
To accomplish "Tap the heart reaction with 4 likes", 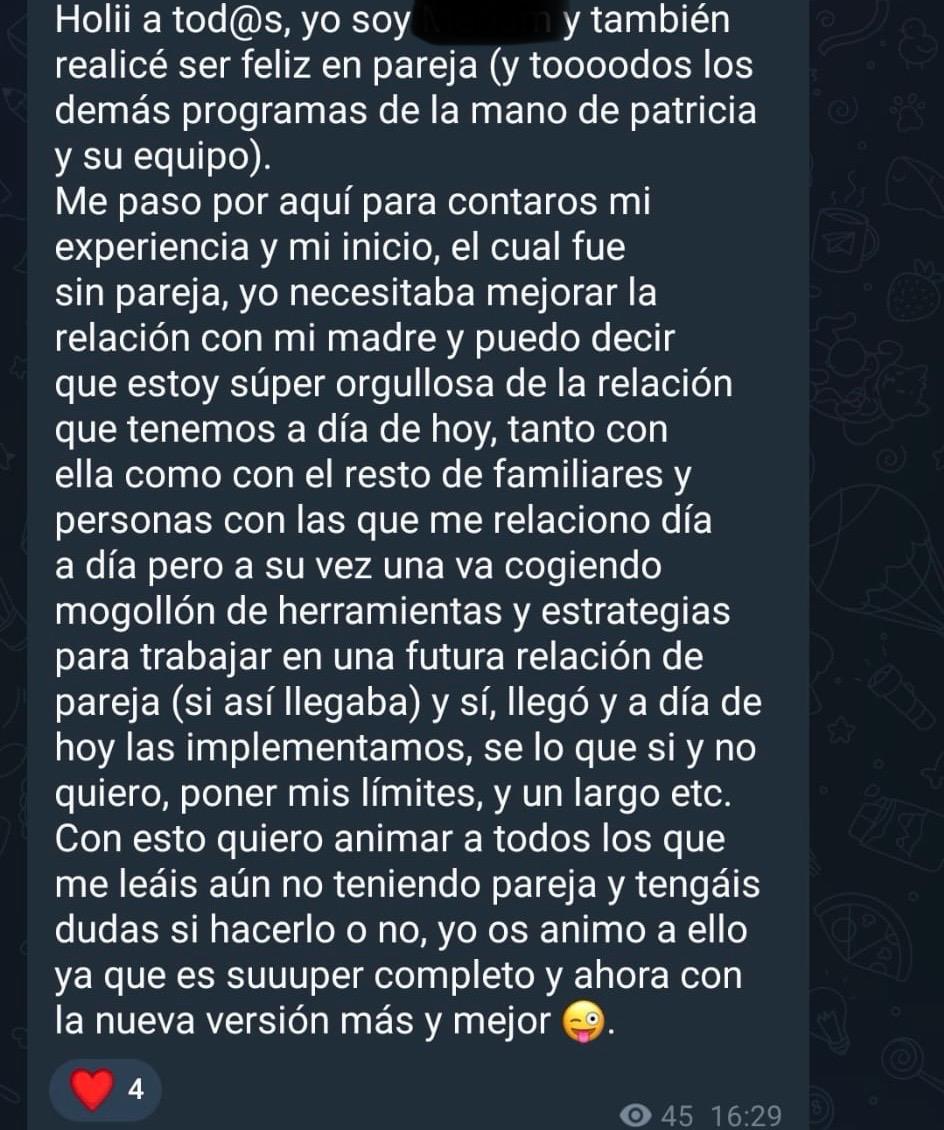I will (x=108, y=1089).
